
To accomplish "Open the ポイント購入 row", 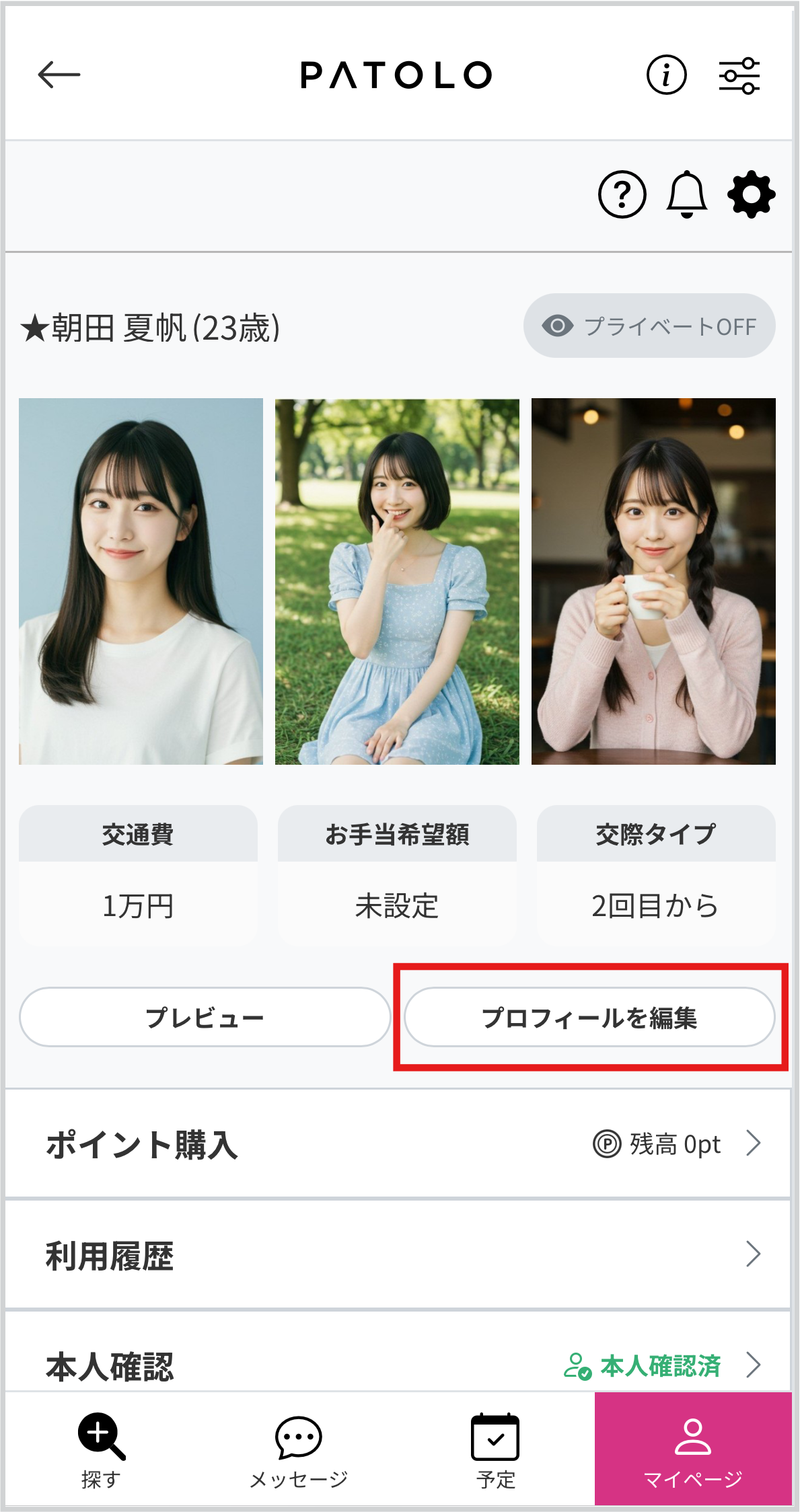I will [397, 1144].
